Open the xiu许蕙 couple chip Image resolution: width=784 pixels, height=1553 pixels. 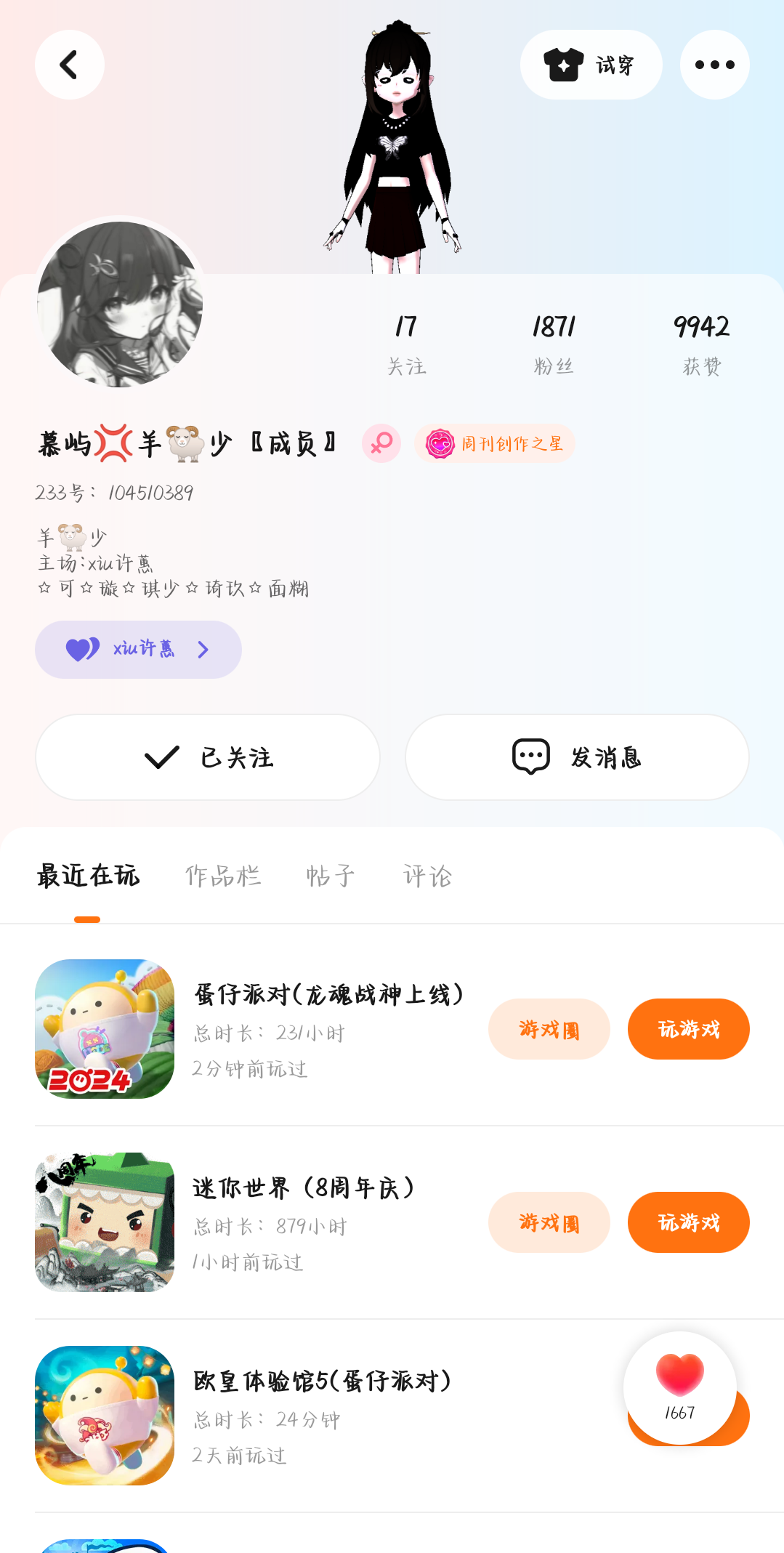click(x=138, y=649)
